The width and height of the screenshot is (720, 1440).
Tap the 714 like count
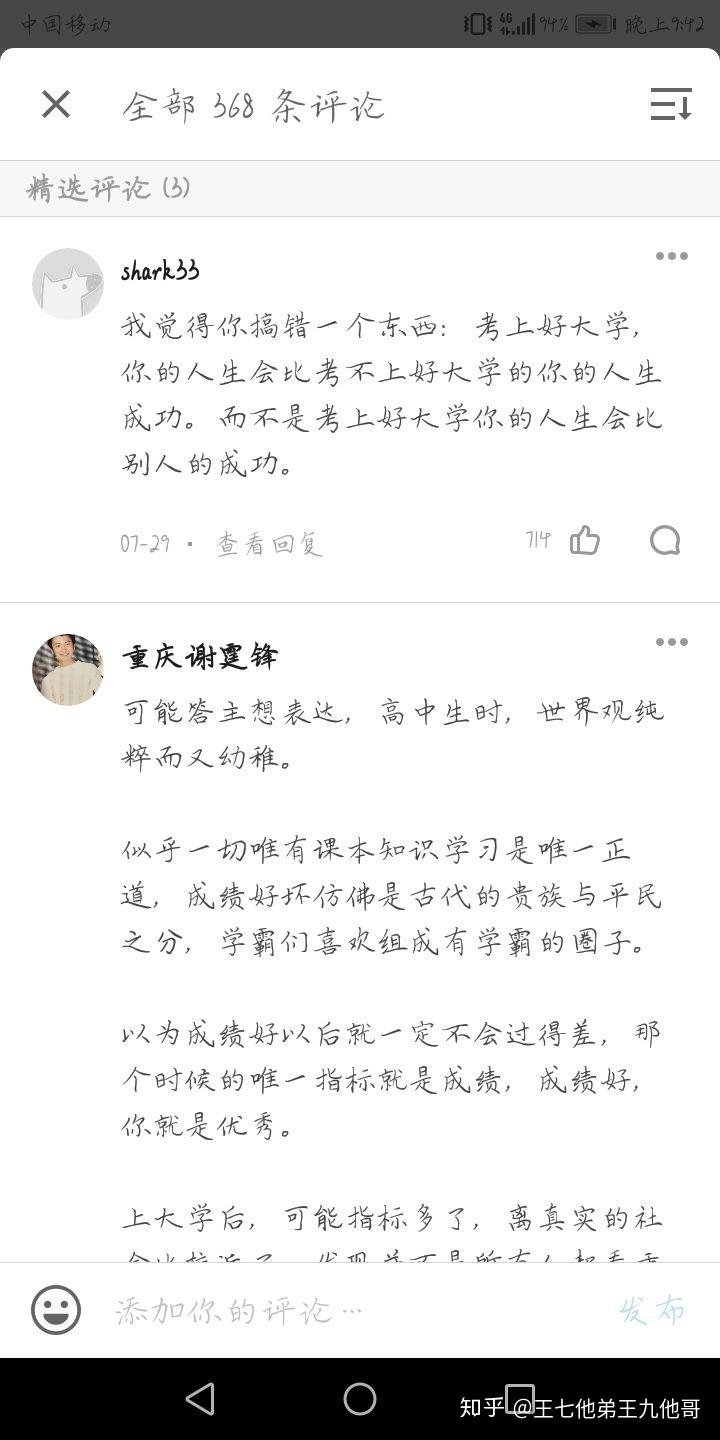[537, 540]
